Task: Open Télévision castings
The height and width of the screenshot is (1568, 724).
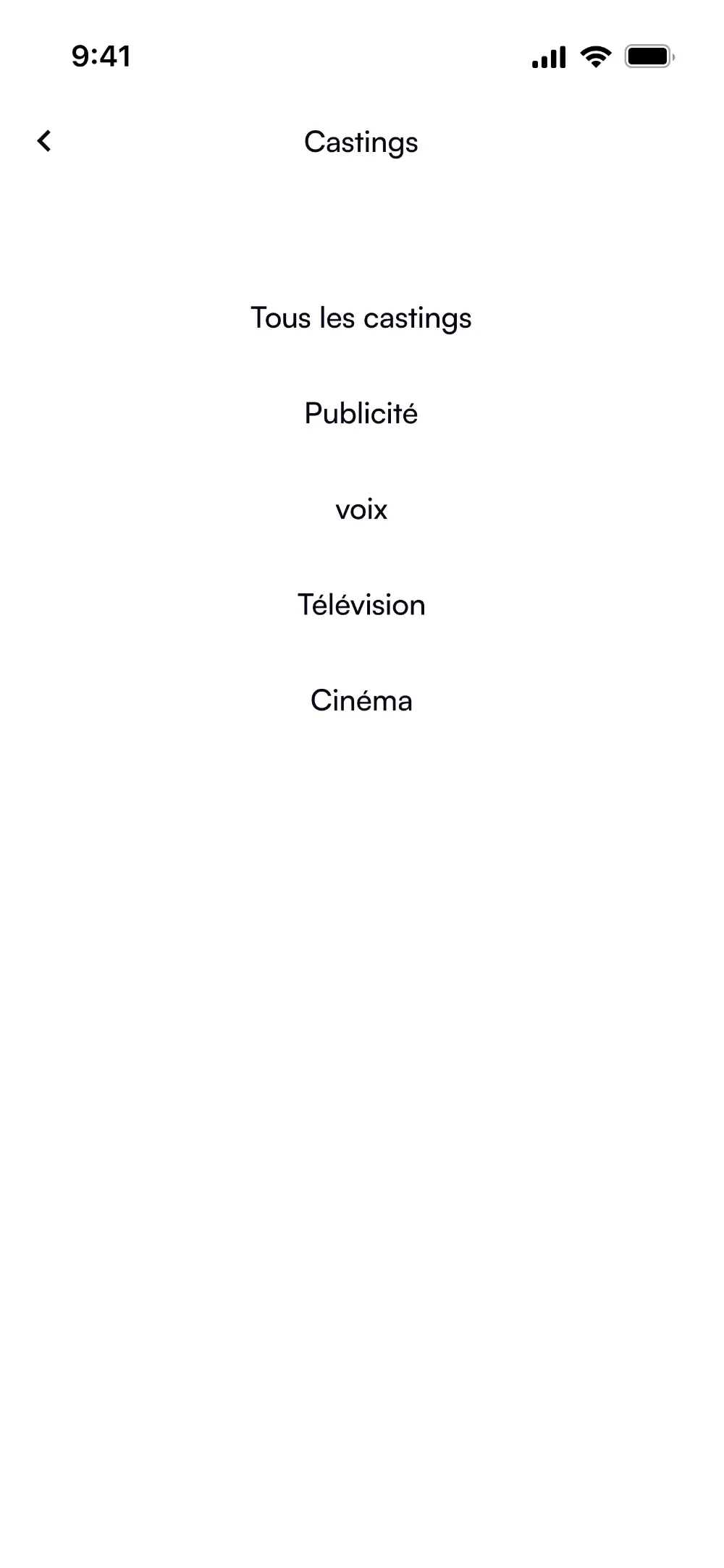Action: (361, 605)
